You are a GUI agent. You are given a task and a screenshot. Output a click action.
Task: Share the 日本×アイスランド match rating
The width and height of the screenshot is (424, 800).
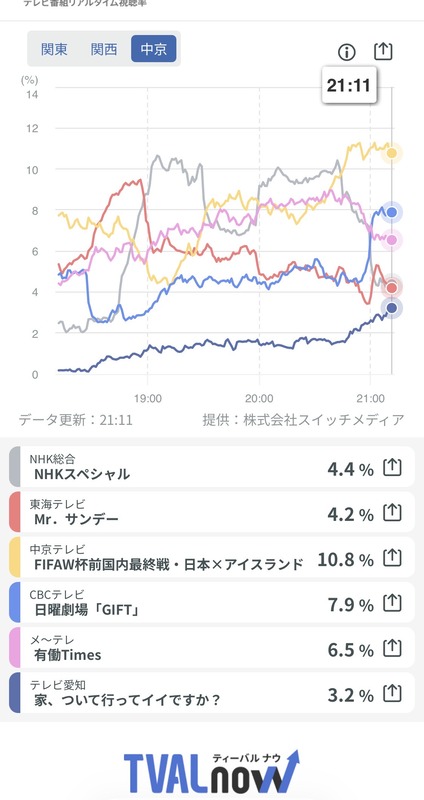[392, 558]
